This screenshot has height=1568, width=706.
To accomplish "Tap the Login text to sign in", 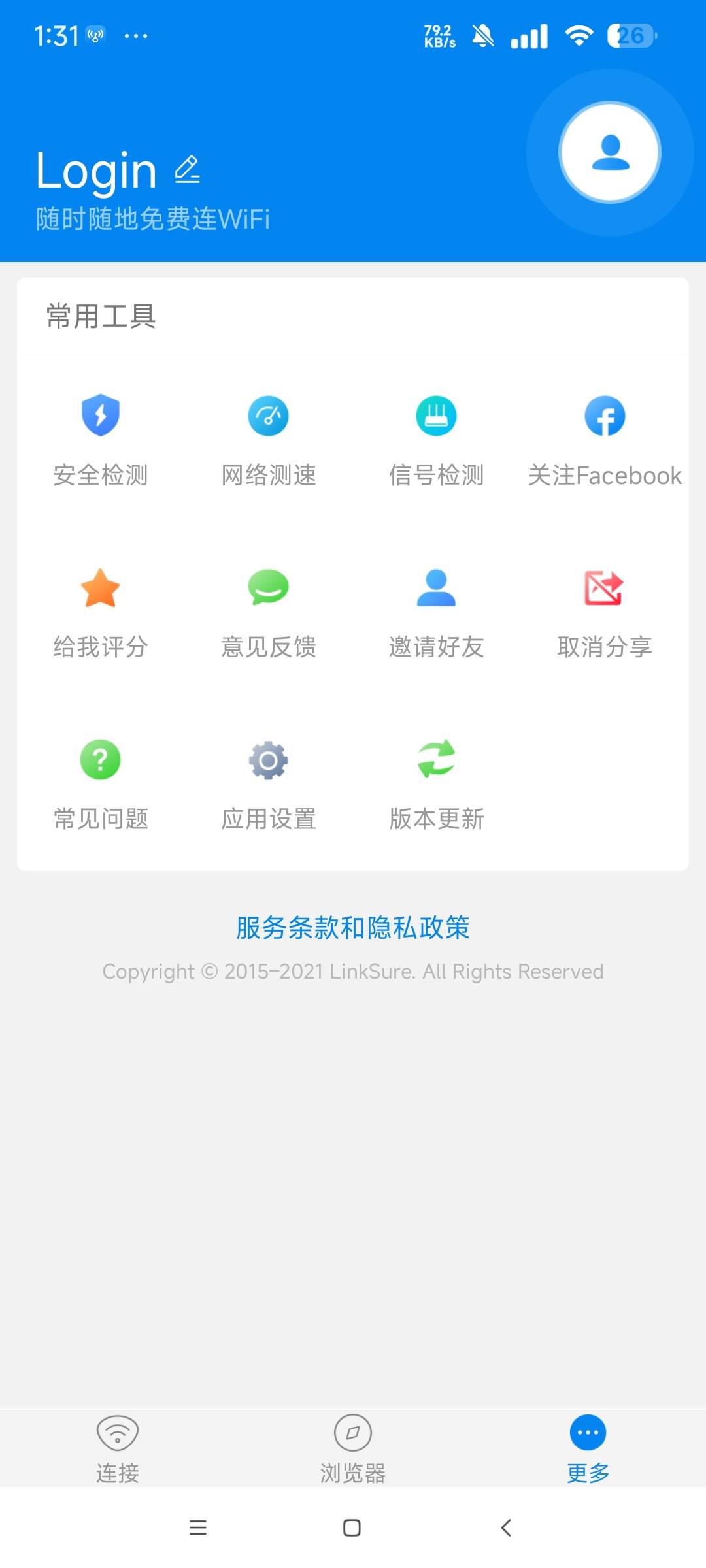I will (96, 170).
